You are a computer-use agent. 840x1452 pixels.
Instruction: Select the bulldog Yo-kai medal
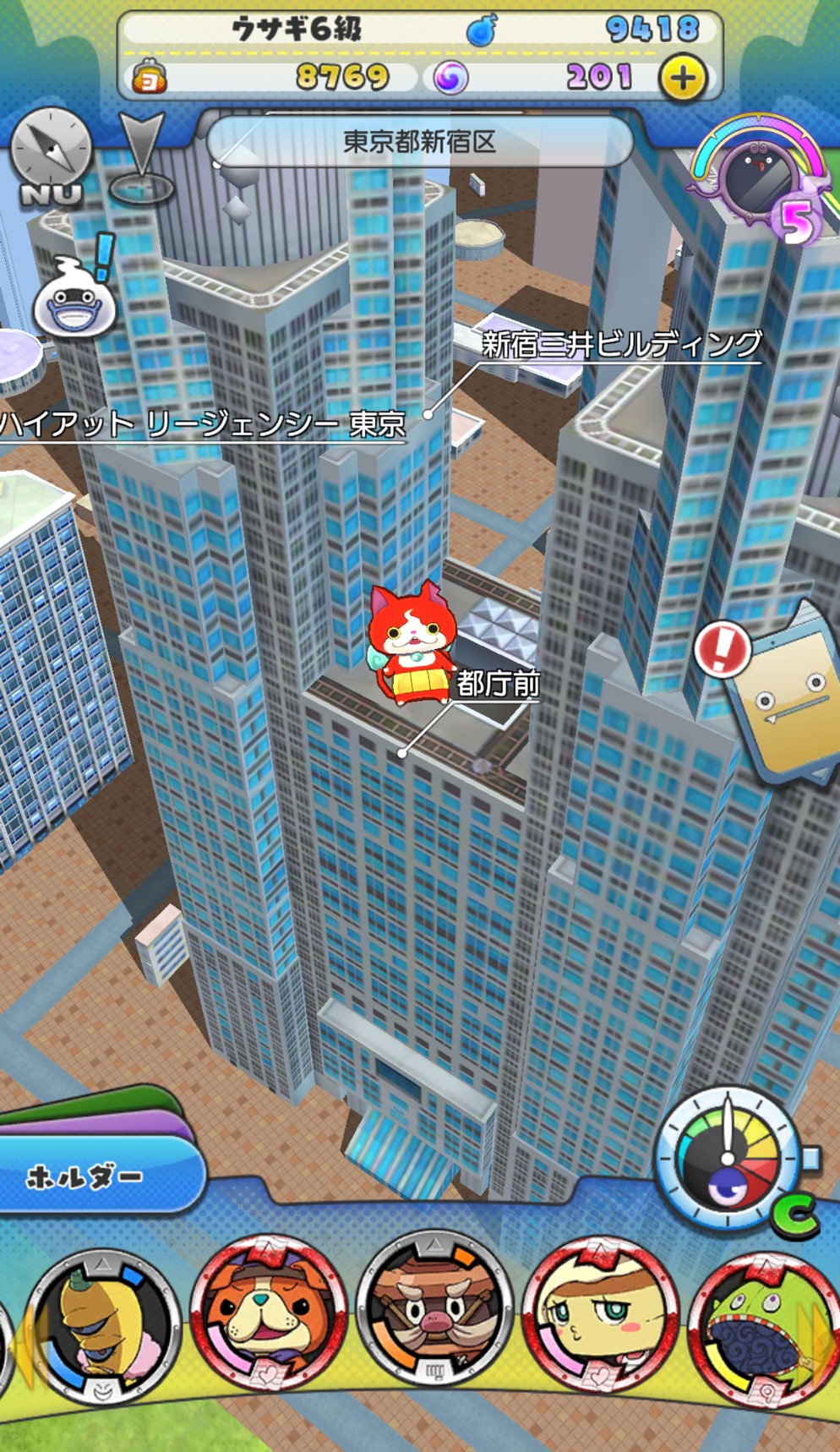(x=269, y=1317)
